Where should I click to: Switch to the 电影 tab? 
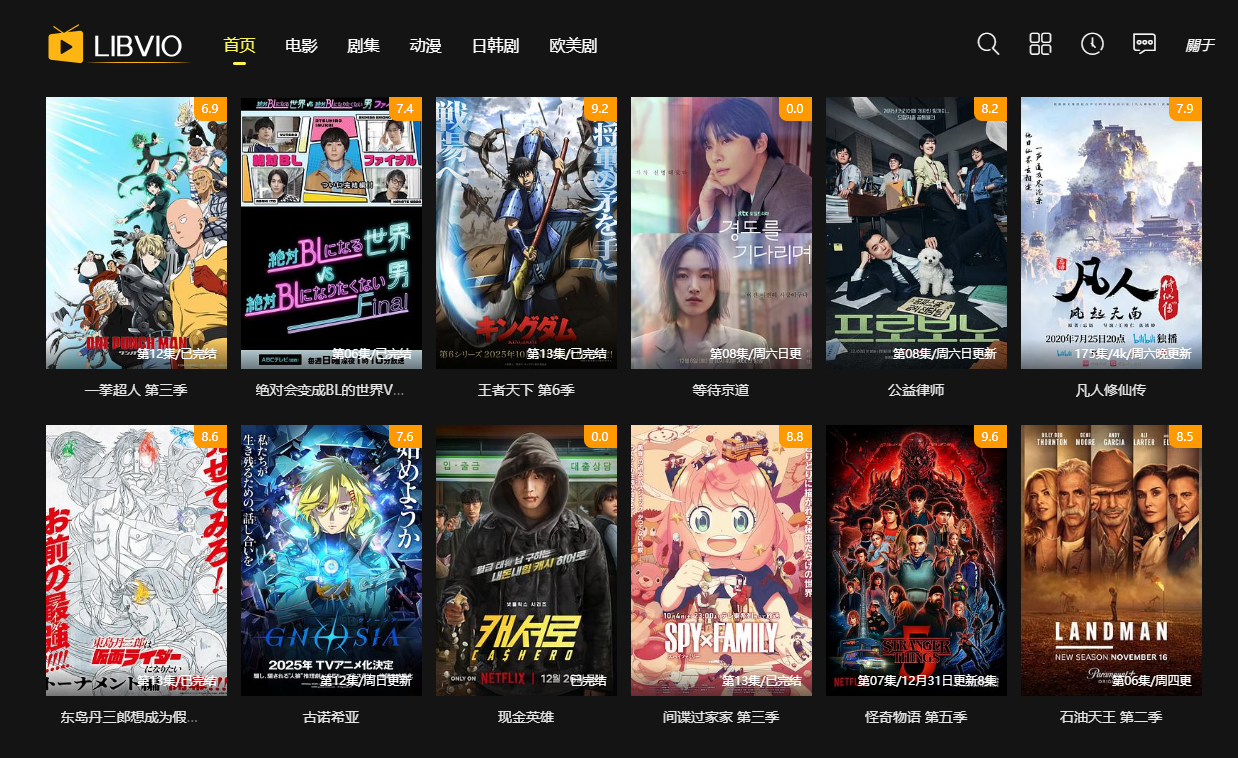(x=301, y=46)
